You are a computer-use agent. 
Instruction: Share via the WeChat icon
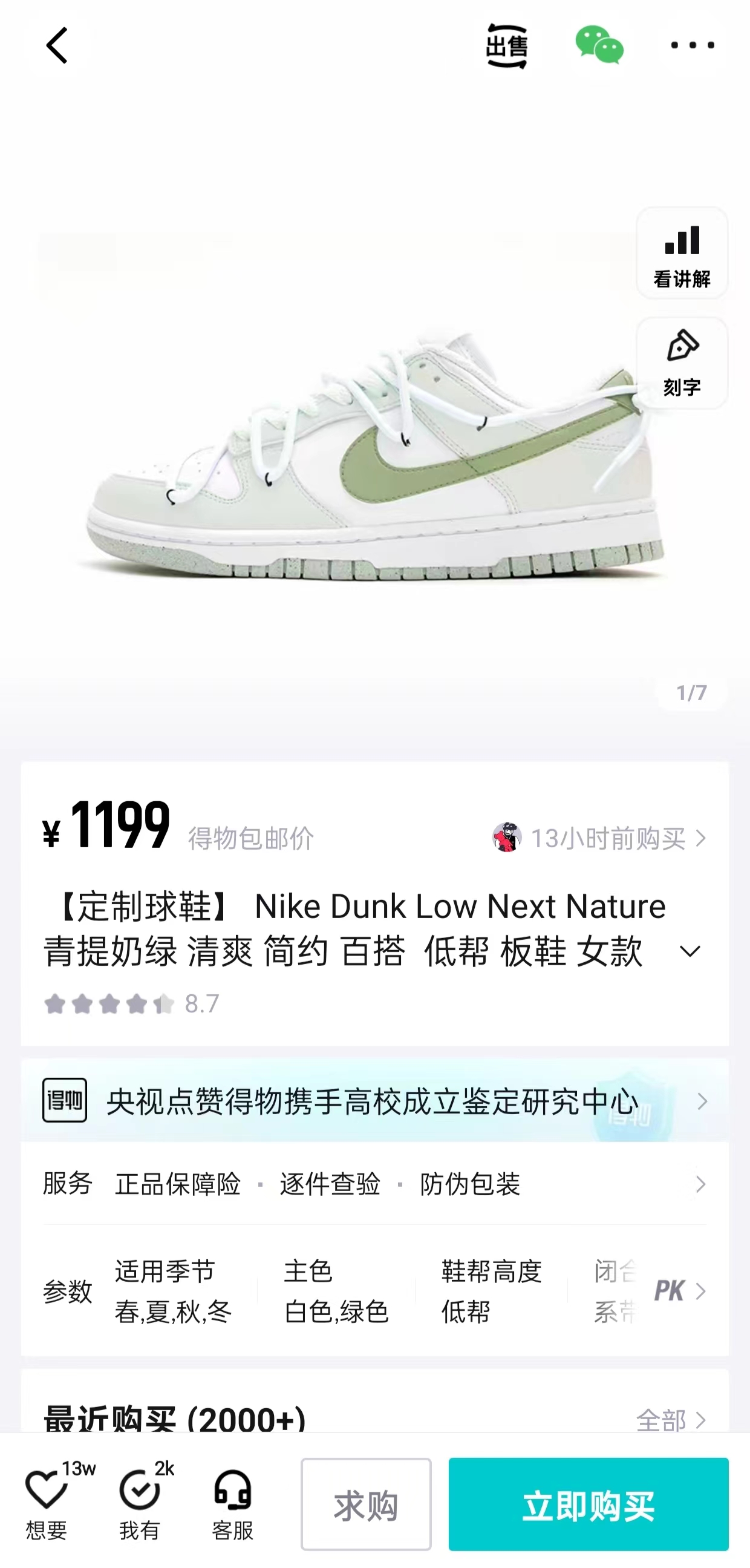click(599, 45)
